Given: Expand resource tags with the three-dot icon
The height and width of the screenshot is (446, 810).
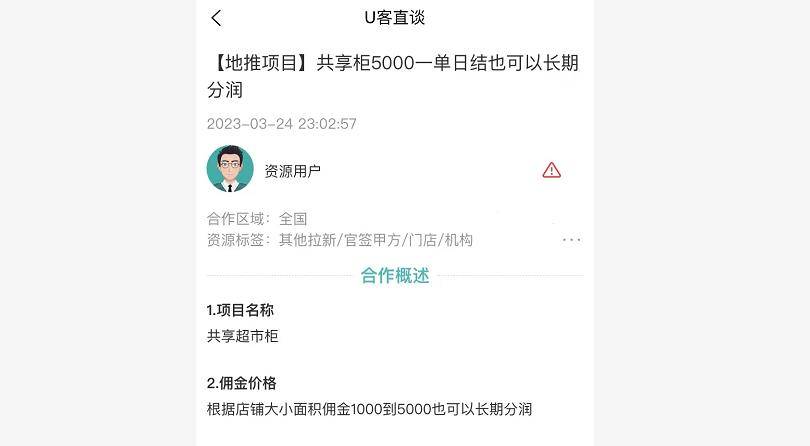Looking at the screenshot, I should [571, 240].
